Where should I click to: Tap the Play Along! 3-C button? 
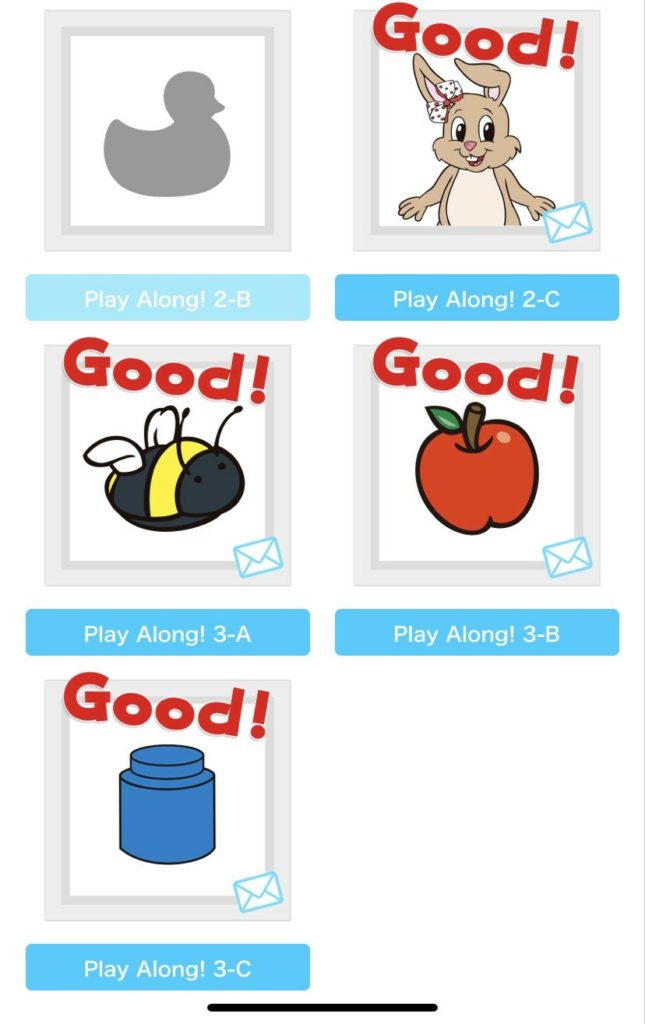pos(167,968)
